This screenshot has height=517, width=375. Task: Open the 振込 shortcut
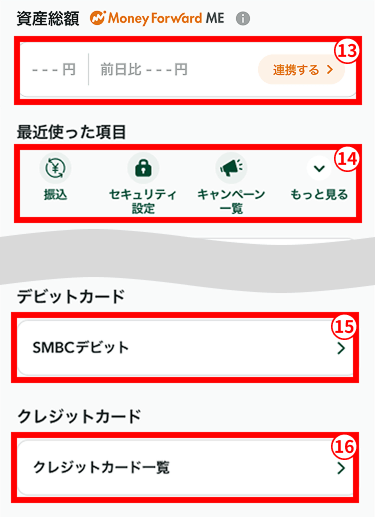pyautogui.click(x=55, y=177)
